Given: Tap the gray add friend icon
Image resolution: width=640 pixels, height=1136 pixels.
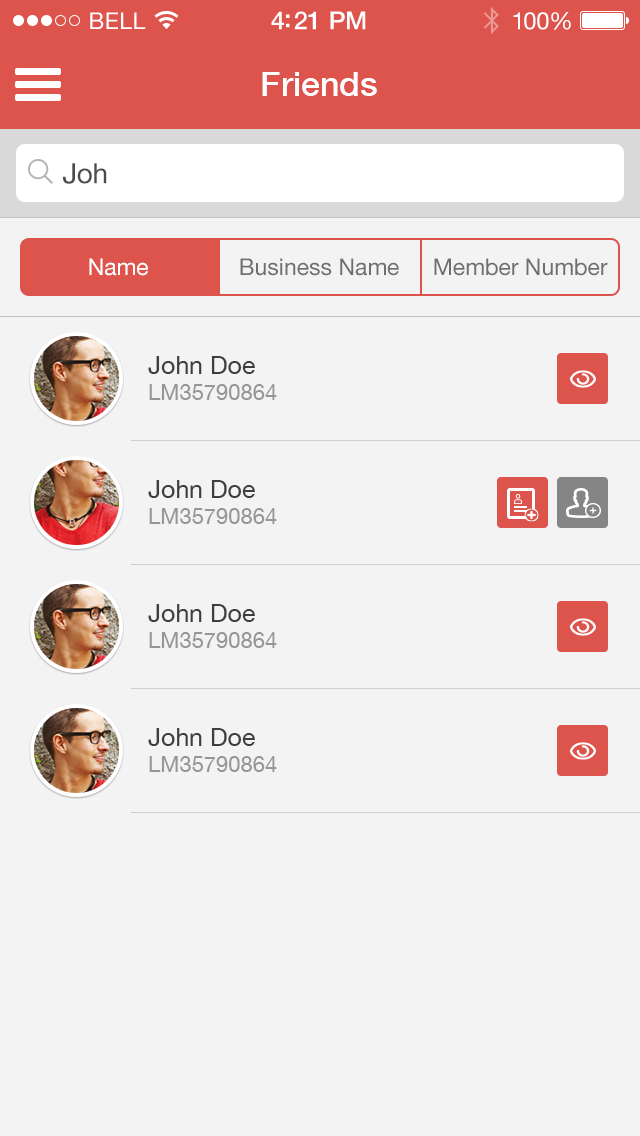Looking at the screenshot, I should point(582,502).
